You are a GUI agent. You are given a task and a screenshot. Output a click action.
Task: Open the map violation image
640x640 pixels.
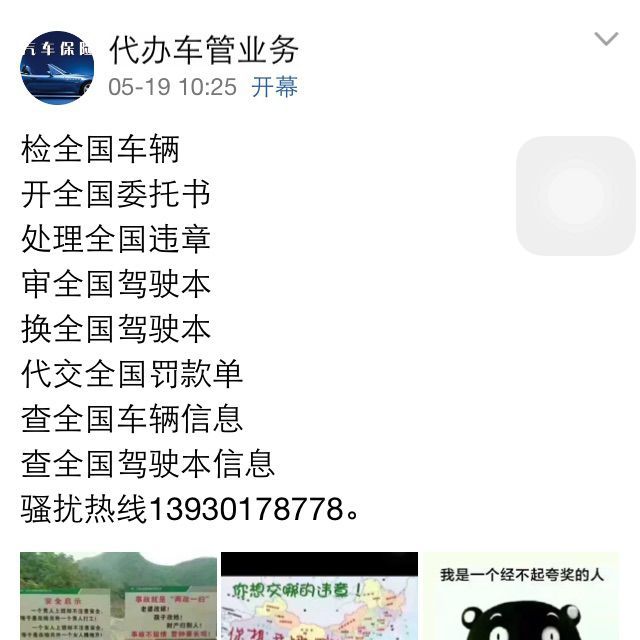point(320,596)
